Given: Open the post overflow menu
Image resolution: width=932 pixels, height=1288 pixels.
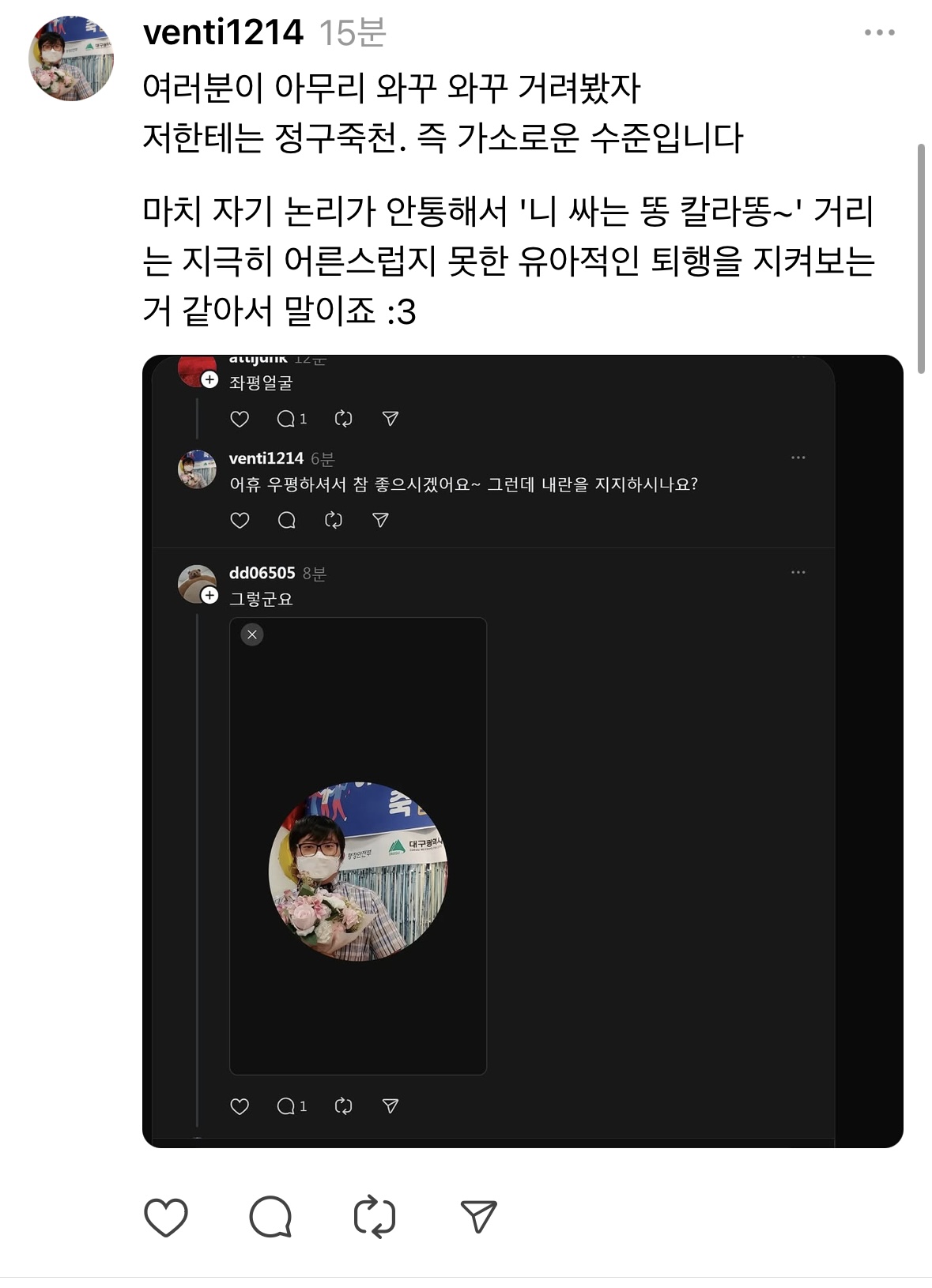Looking at the screenshot, I should pos(879,32).
